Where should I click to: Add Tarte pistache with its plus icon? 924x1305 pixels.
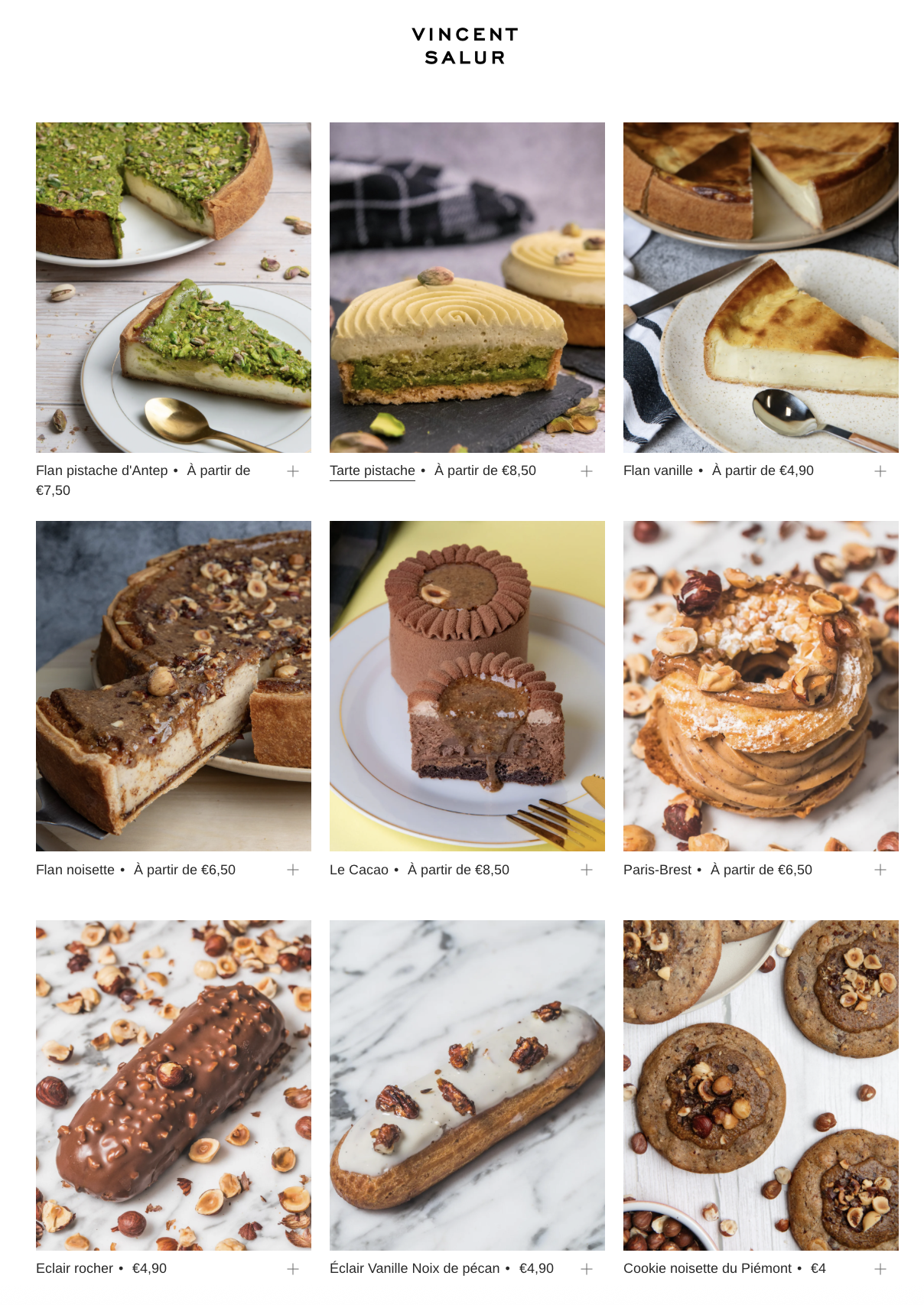pos(587,471)
